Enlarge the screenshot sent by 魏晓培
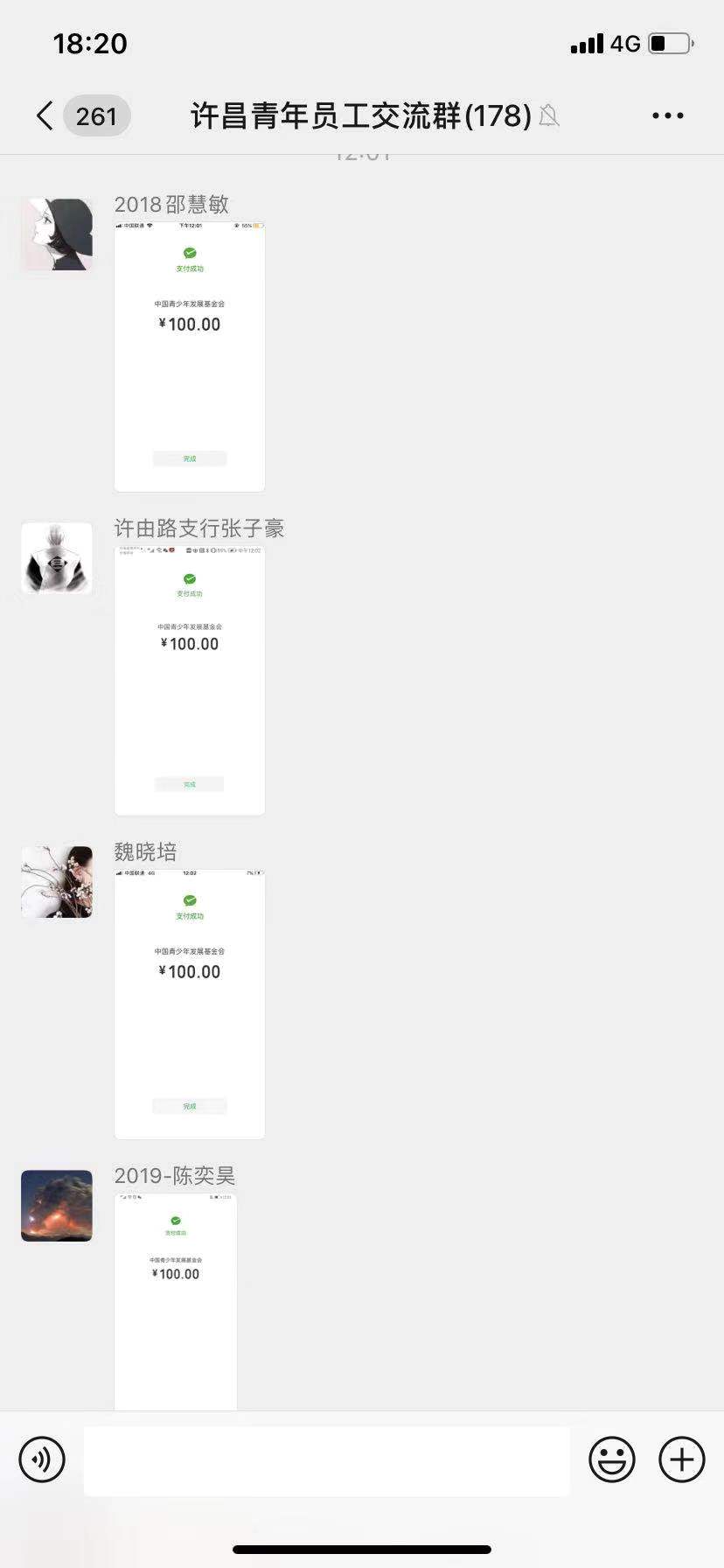Image resolution: width=724 pixels, height=1568 pixels. point(189,1004)
